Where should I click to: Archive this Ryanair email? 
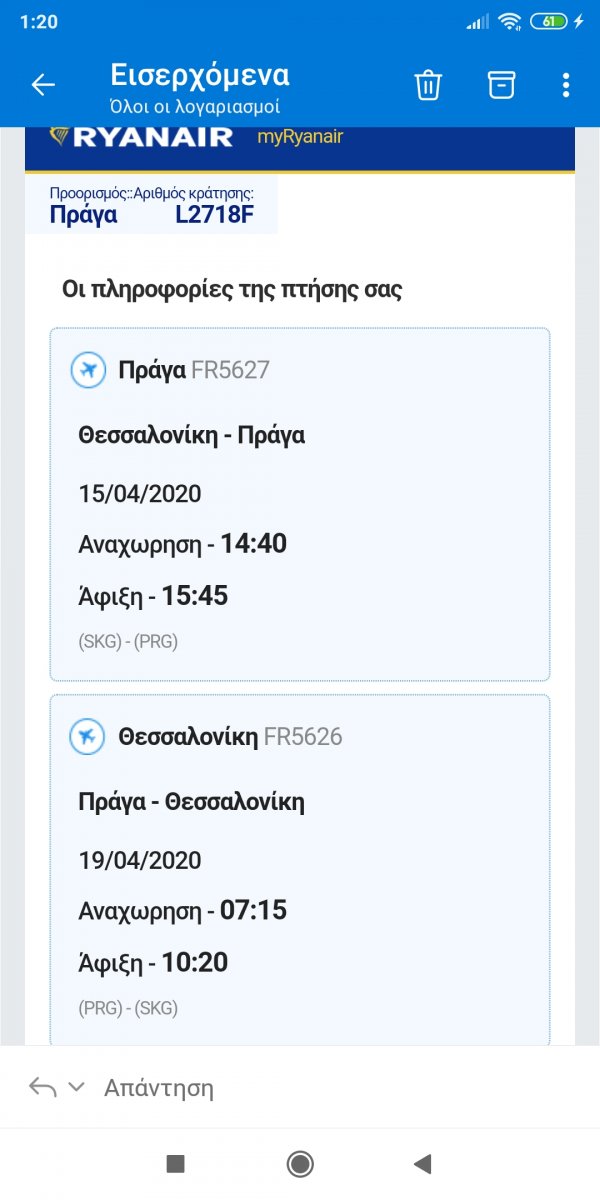(501, 85)
